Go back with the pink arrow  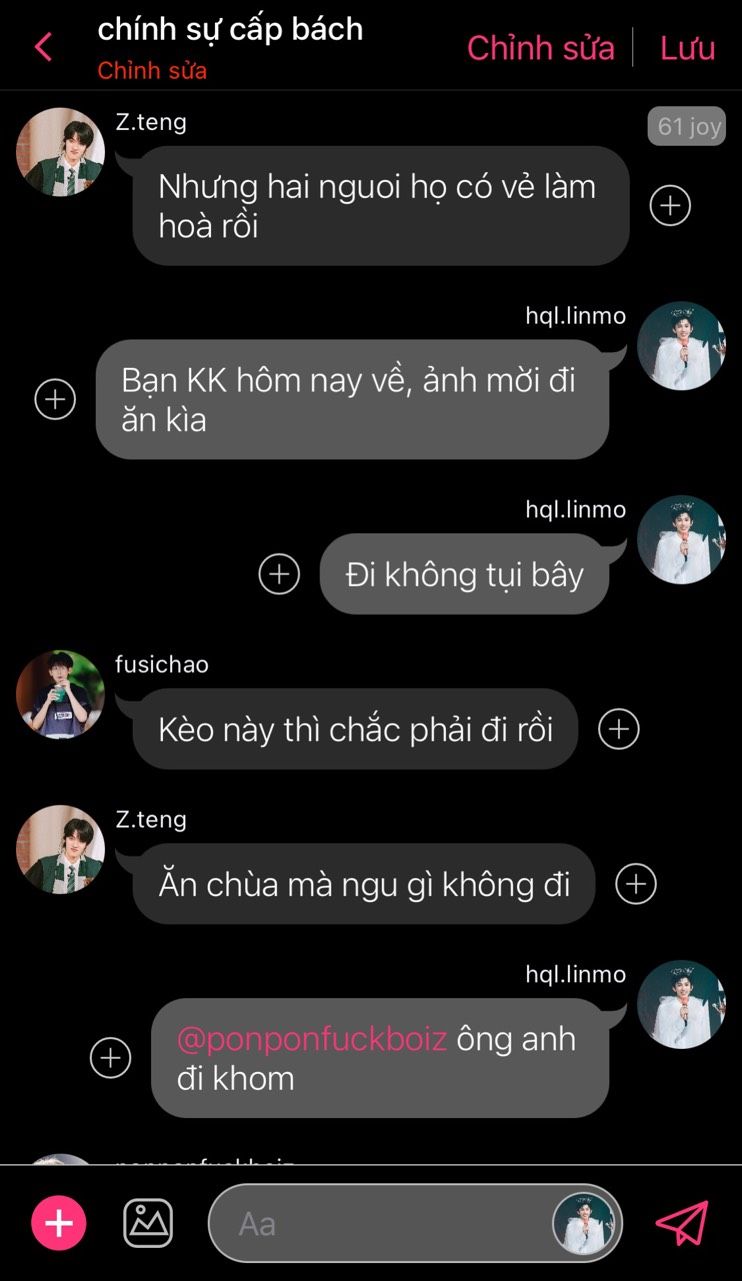click(43, 47)
